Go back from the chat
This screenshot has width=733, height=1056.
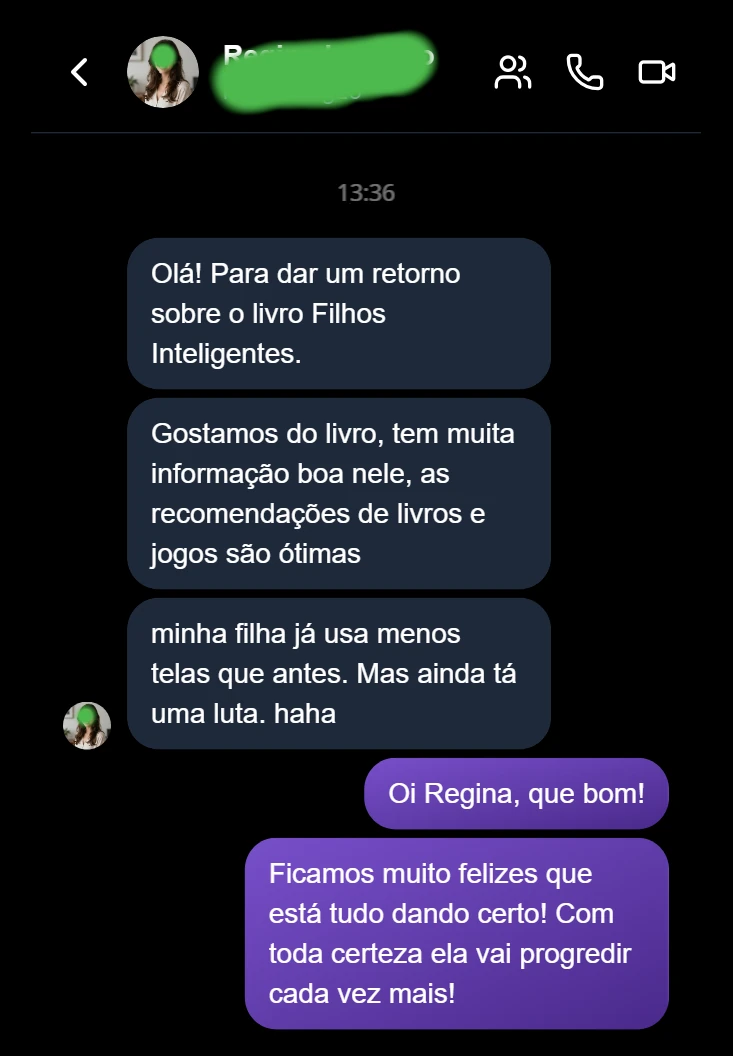[x=79, y=72]
